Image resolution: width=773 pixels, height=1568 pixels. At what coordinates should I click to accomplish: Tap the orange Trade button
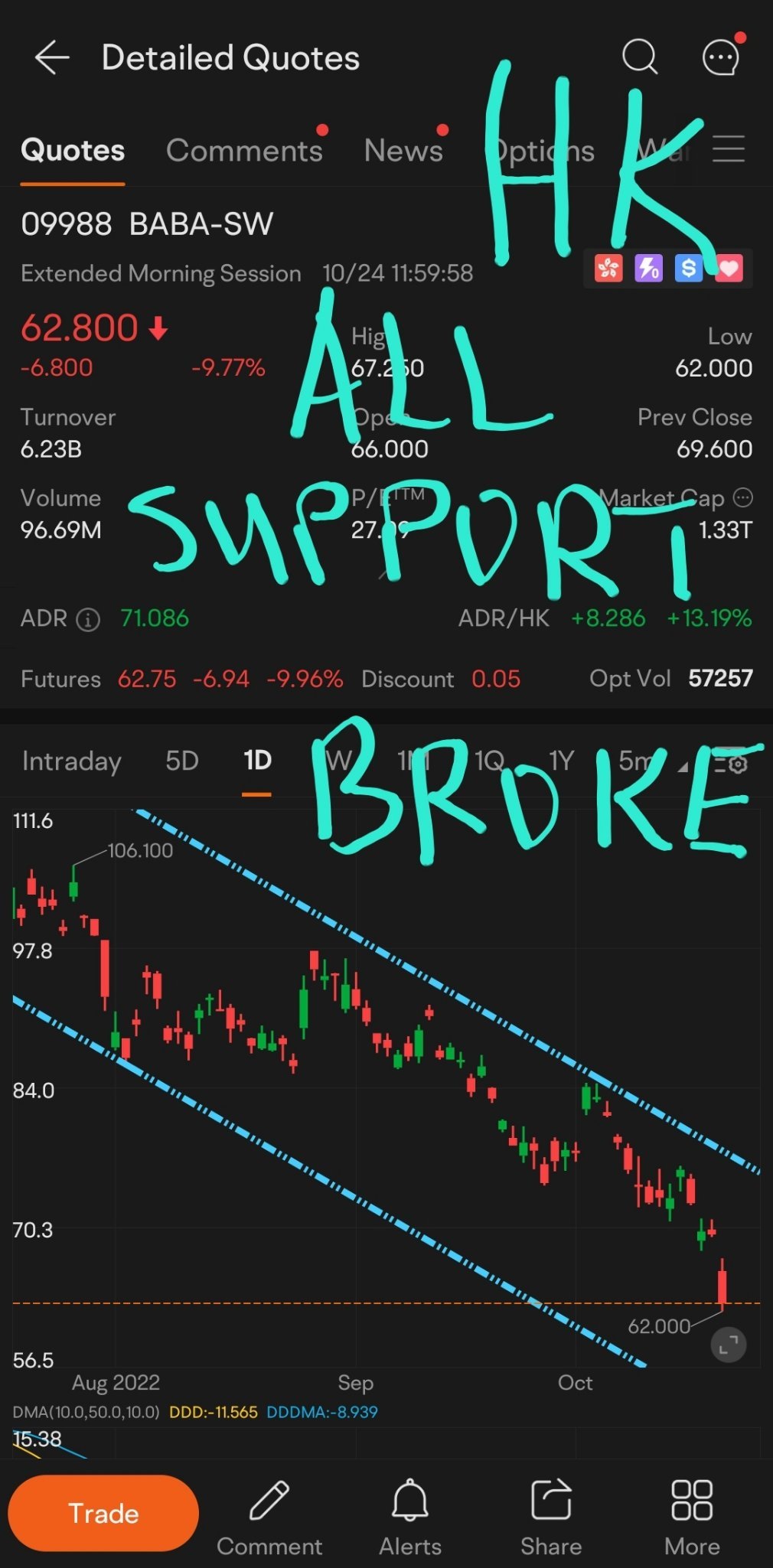(103, 1513)
